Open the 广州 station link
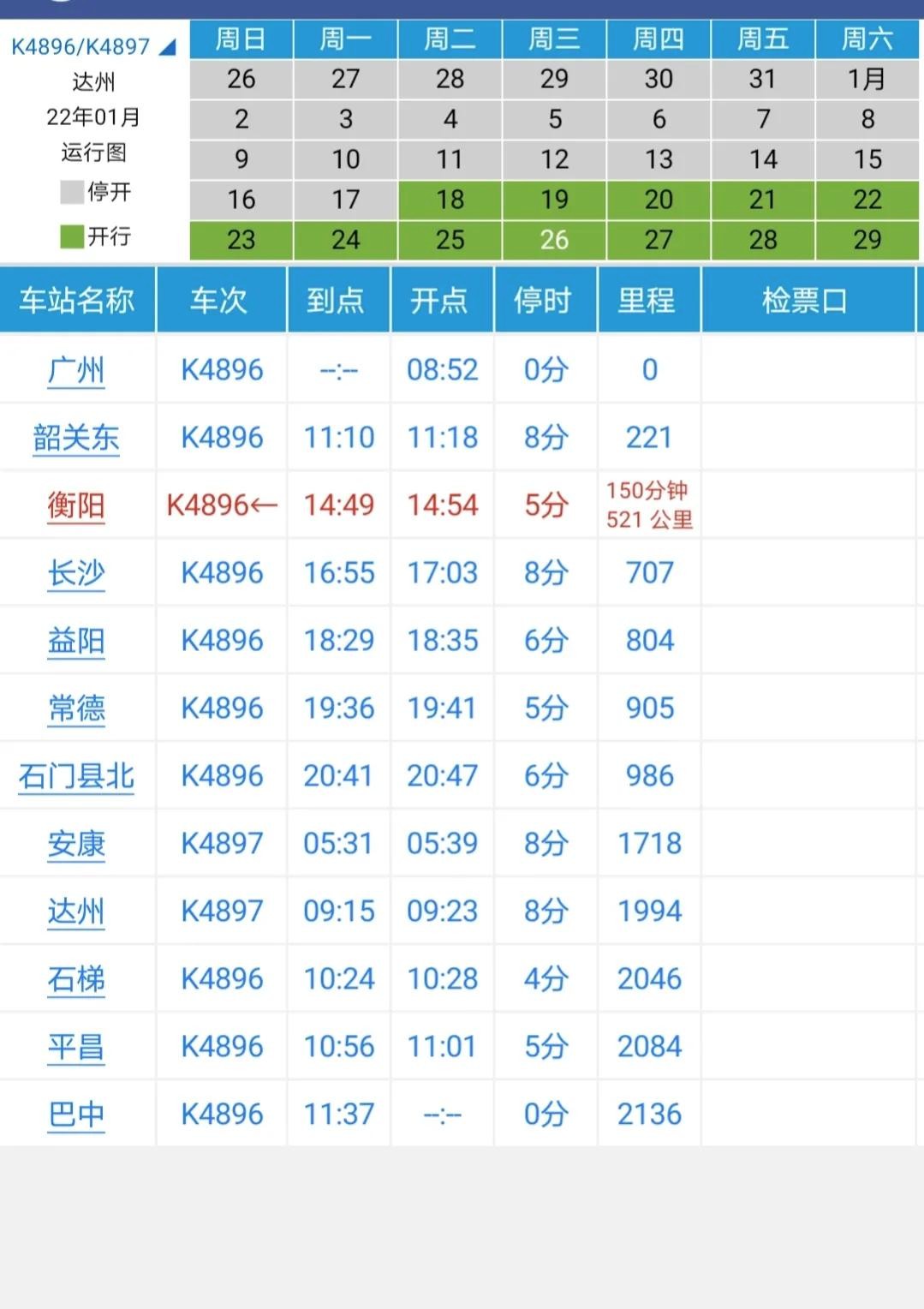924x1309 pixels. click(76, 370)
